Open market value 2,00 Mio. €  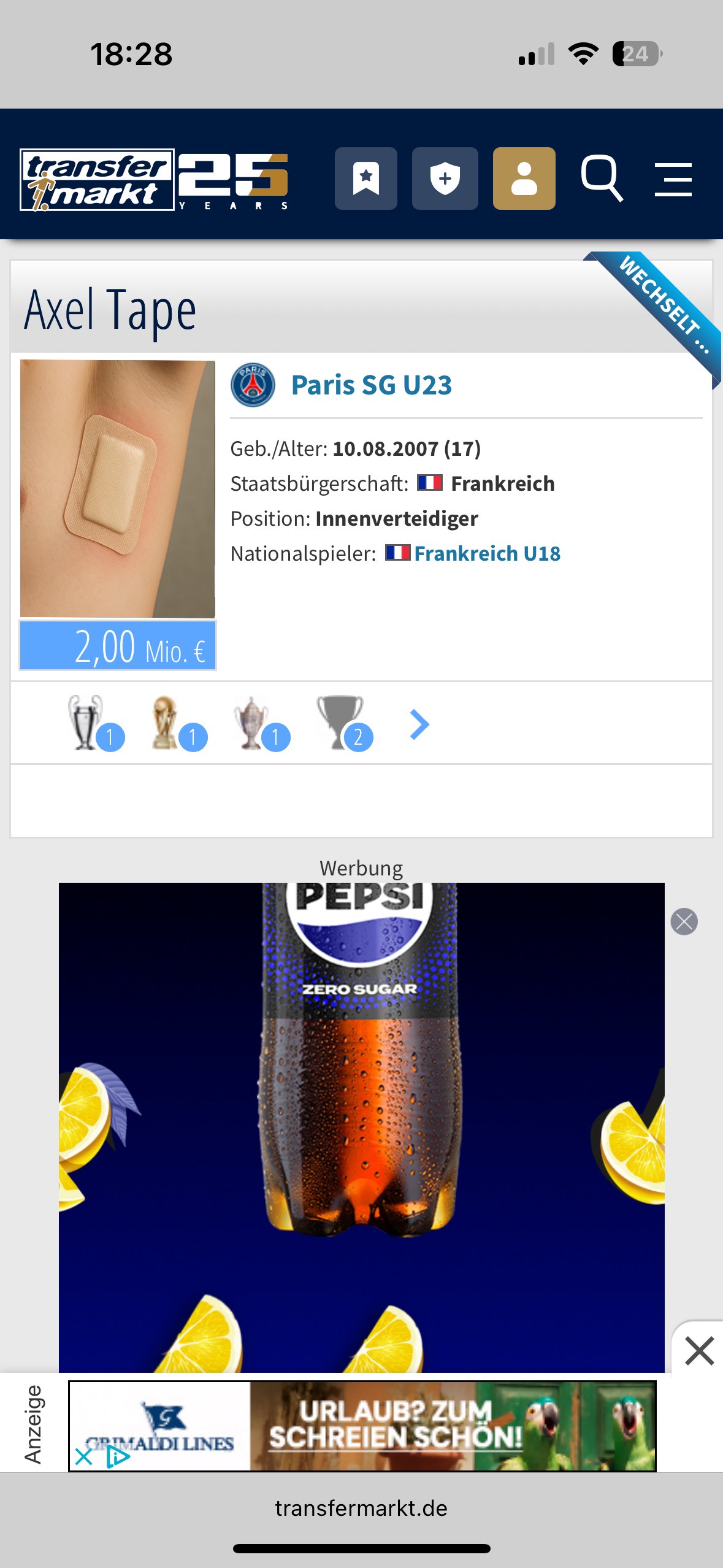pyautogui.click(x=118, y=646)
